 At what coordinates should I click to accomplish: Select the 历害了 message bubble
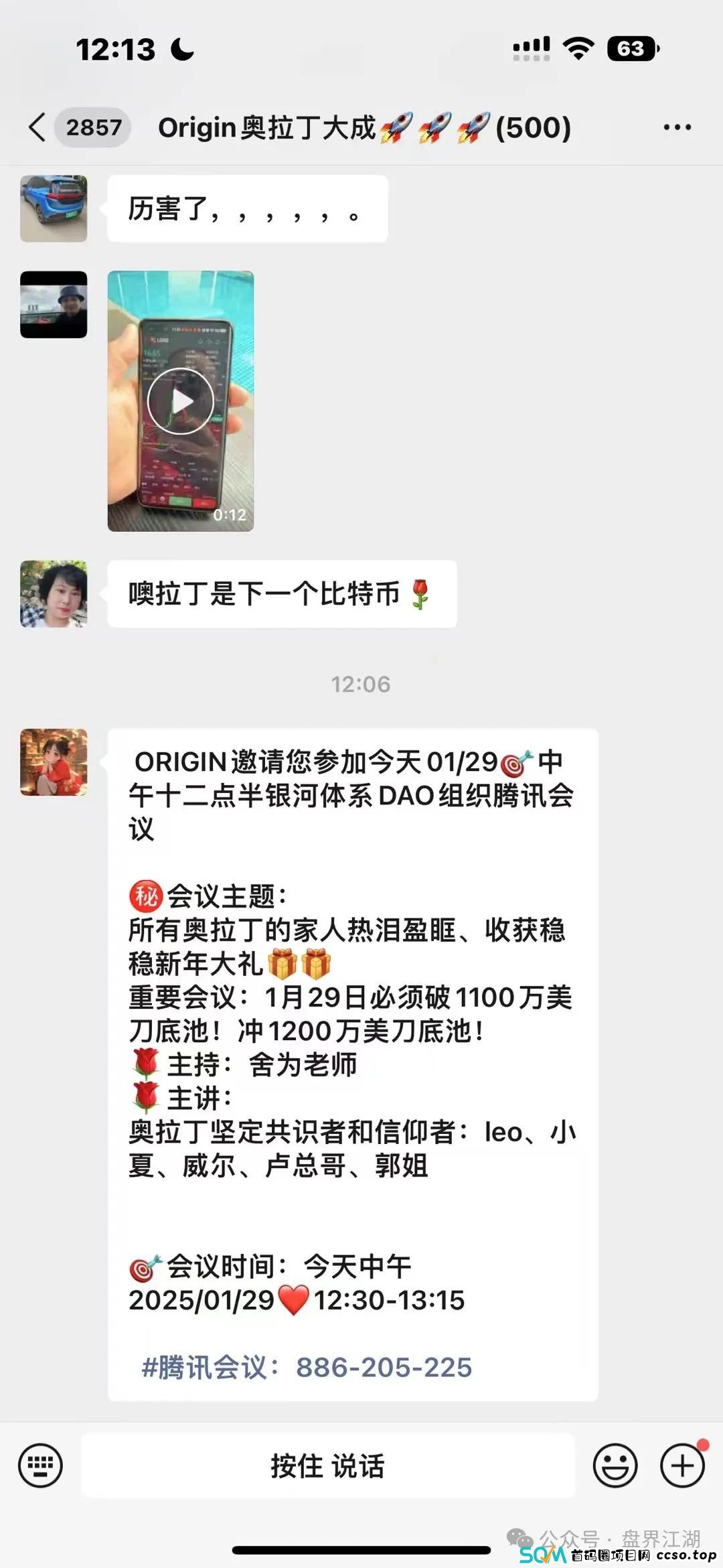point(246,208)
